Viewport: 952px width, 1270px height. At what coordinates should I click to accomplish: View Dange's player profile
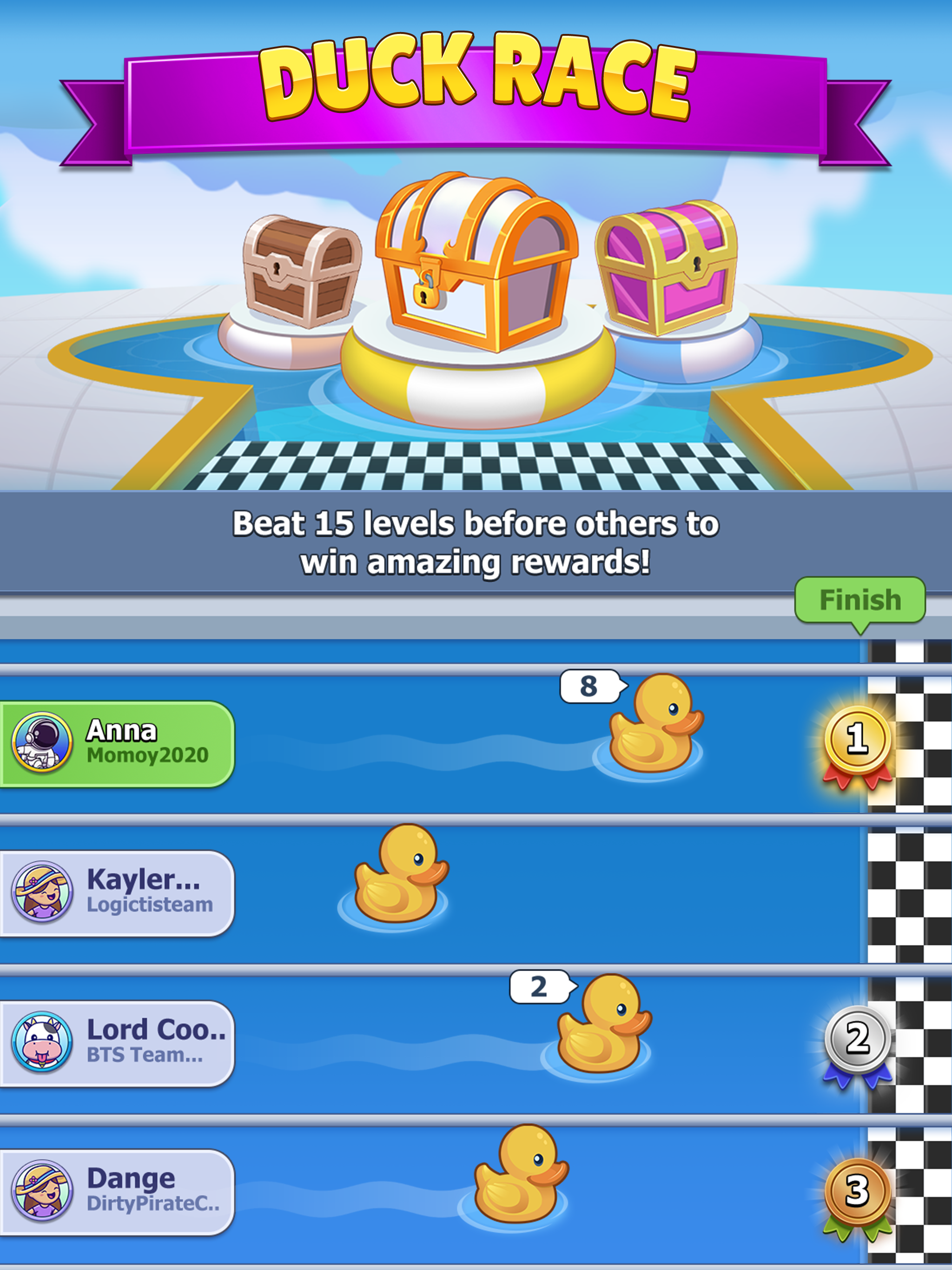coord(118,1192)
